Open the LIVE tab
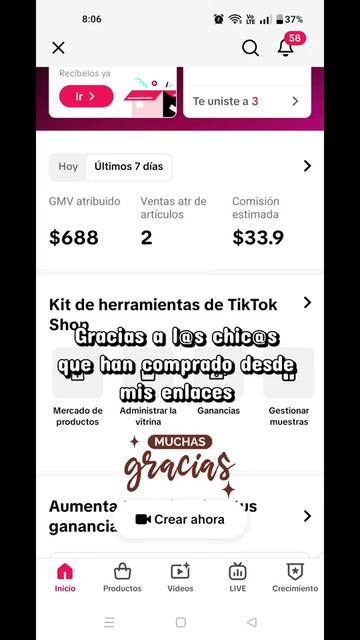This screenshot has width=360, height=640. tap(238, 578)
